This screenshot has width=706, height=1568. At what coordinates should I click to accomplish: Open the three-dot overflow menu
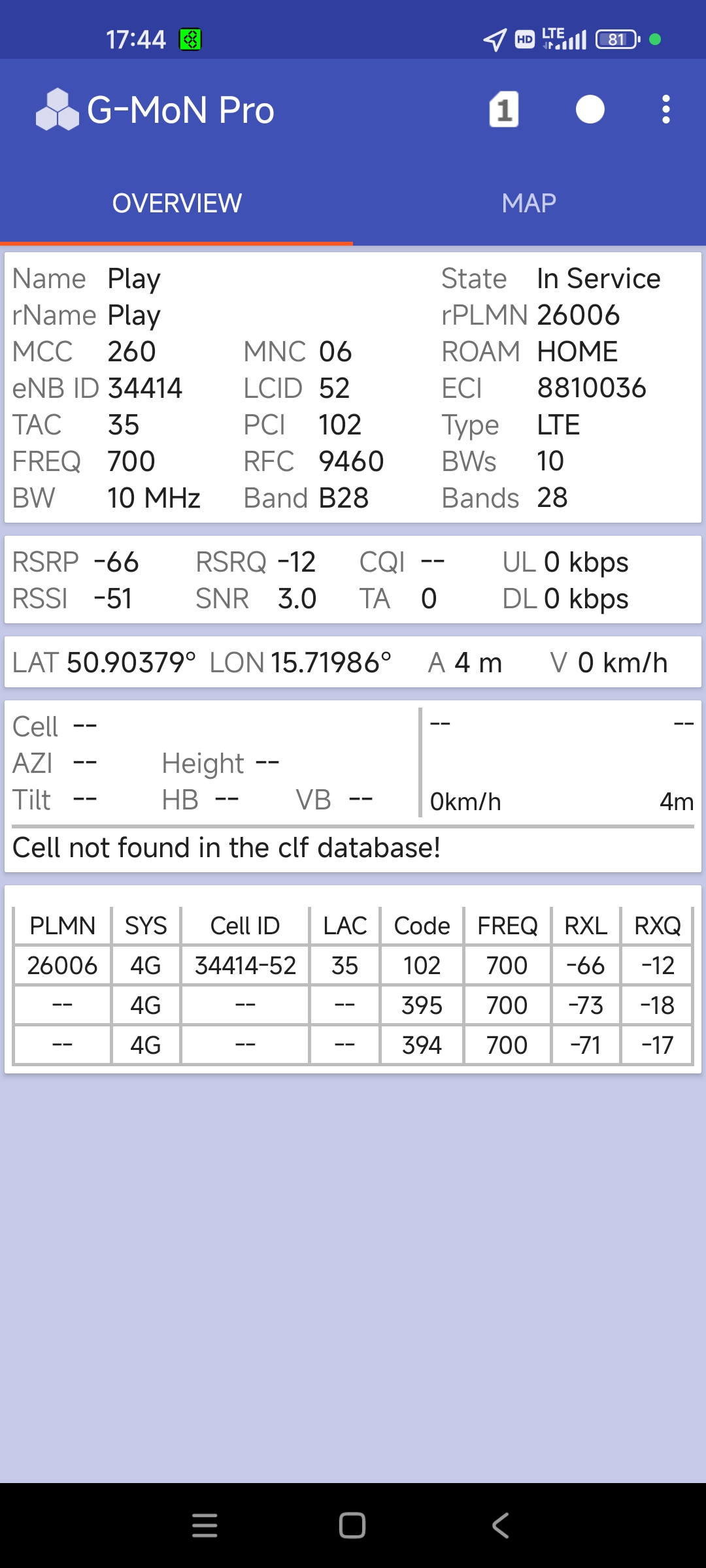click(x=665, y=110)
